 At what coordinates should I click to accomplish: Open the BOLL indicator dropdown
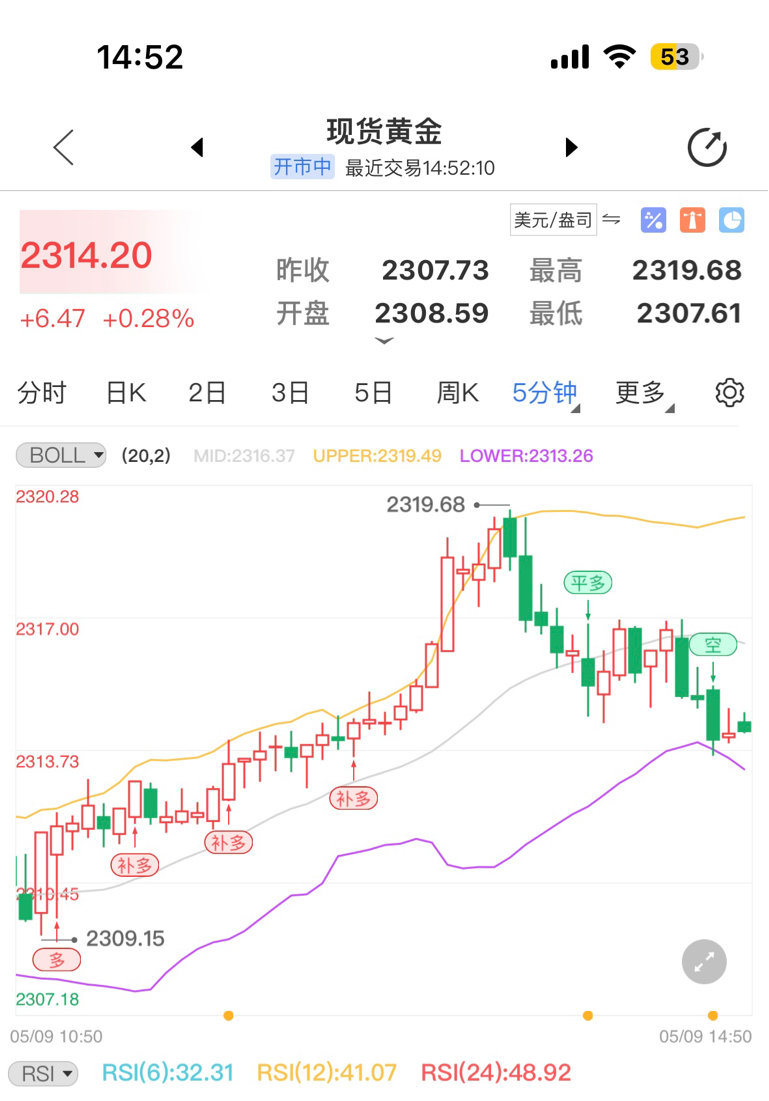point(61,455)
